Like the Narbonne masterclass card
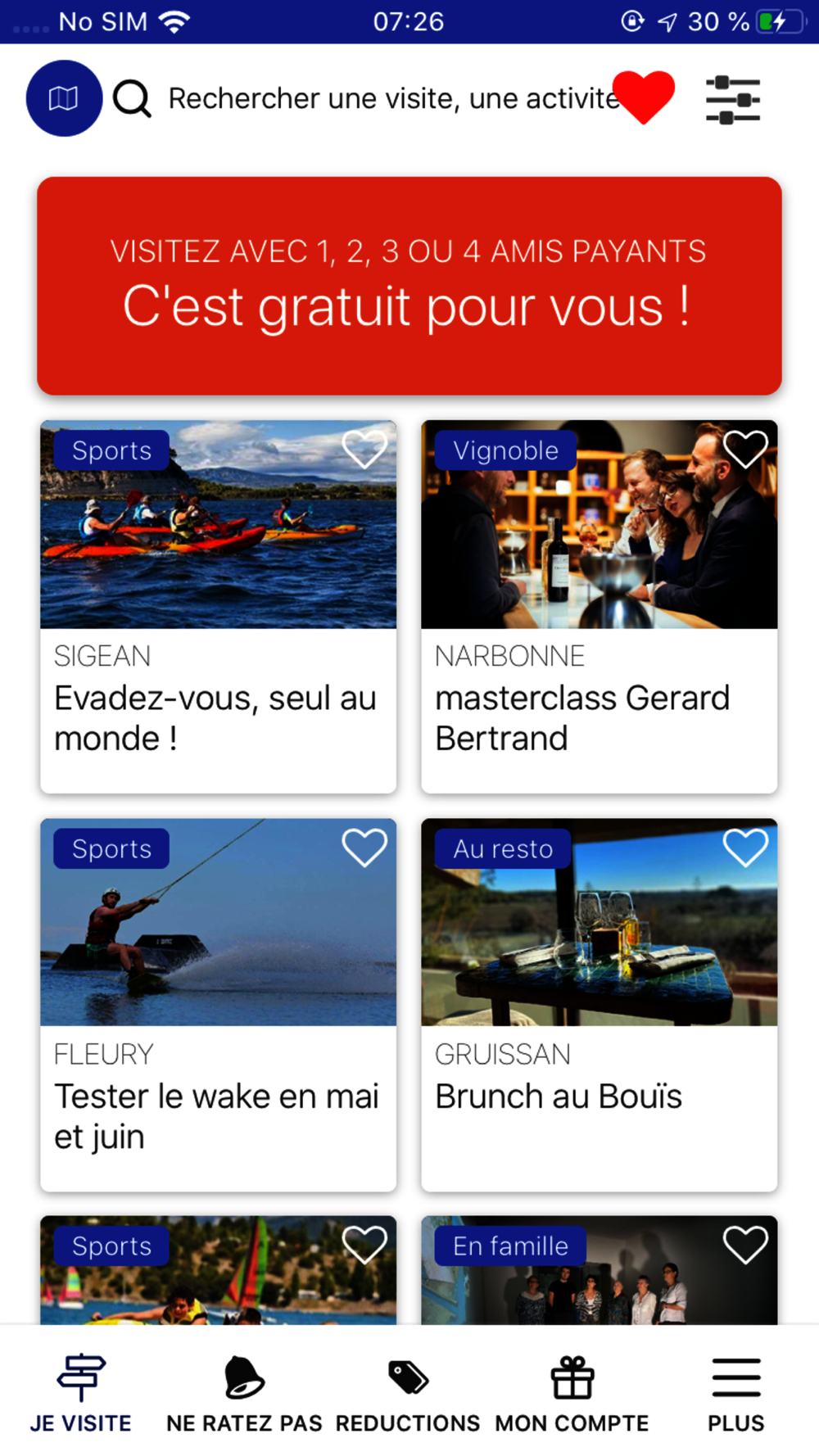Image resolution: width=819 pixels, height=1456 pixels. click(x=745, y=449)
